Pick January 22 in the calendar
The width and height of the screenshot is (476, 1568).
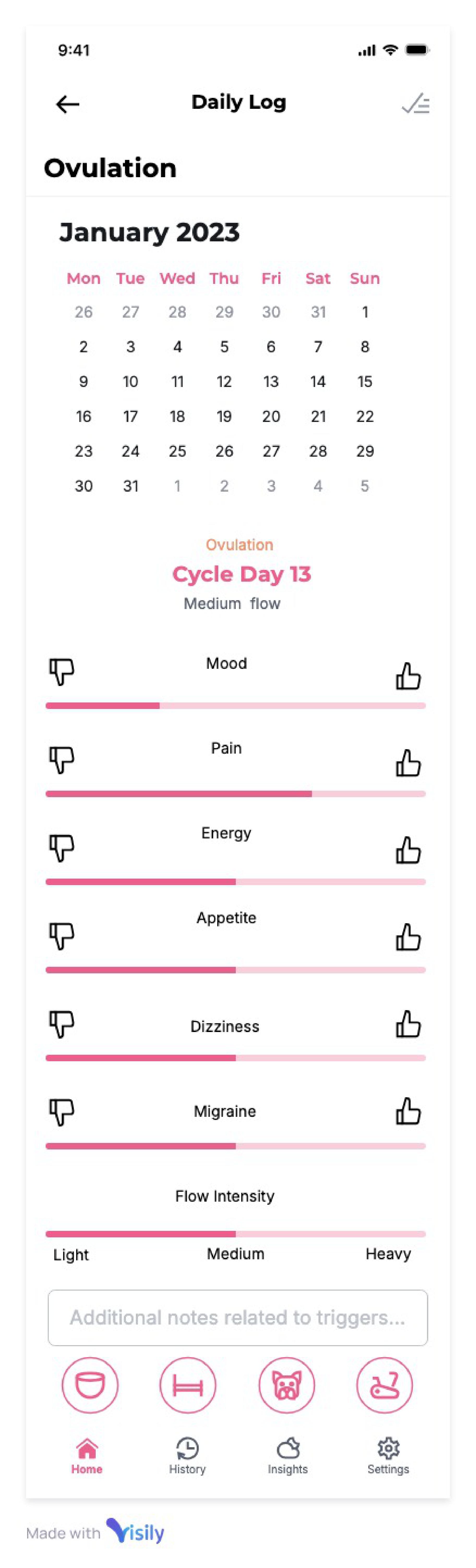365,416
